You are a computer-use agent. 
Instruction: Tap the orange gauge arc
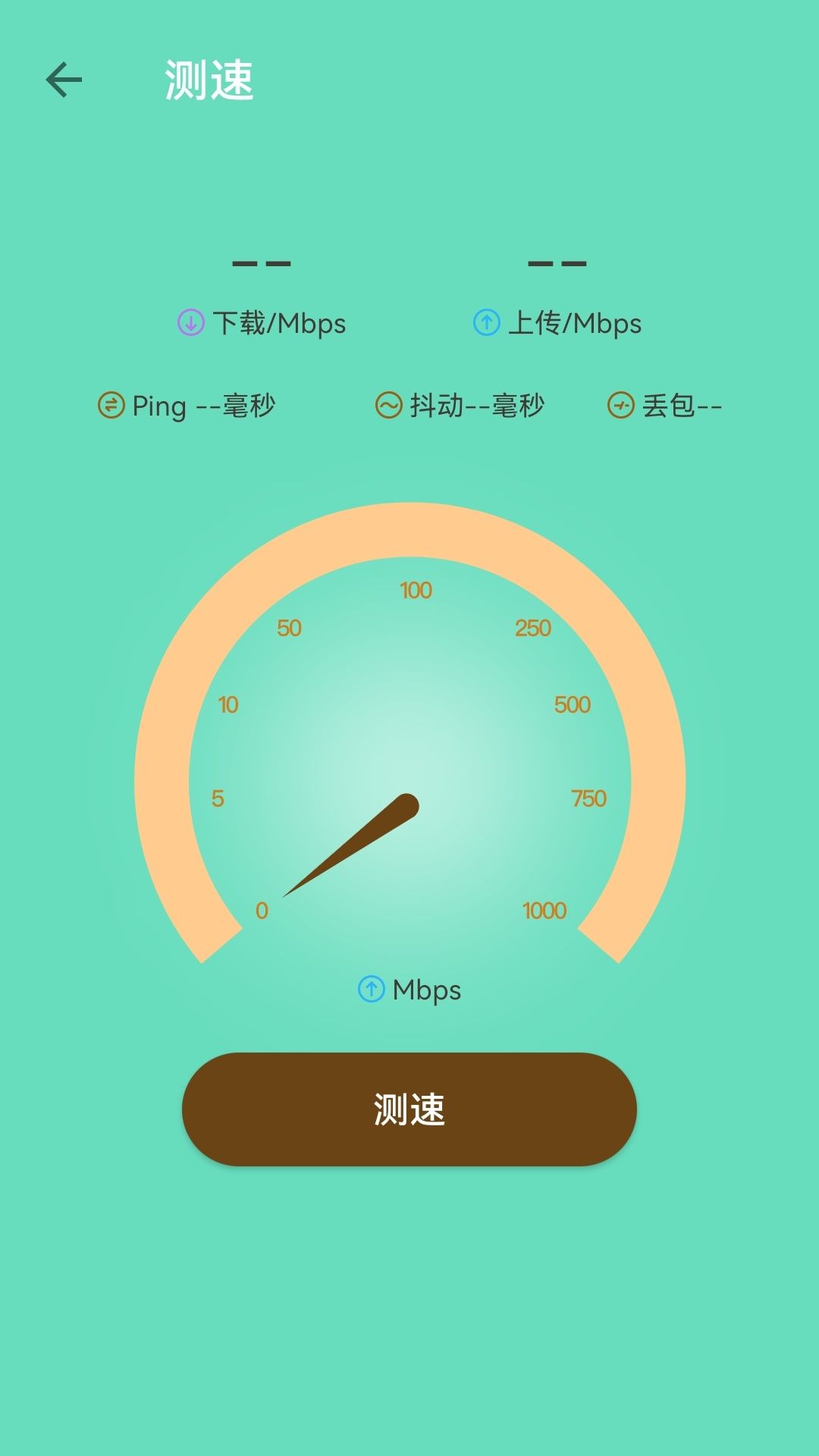coord(409,531)
